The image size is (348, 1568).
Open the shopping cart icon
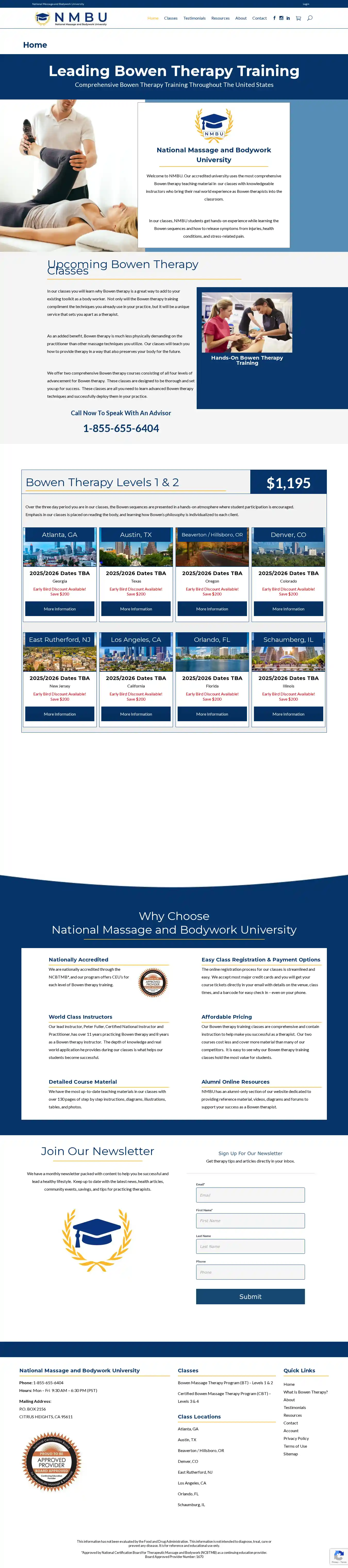point(298,18)
